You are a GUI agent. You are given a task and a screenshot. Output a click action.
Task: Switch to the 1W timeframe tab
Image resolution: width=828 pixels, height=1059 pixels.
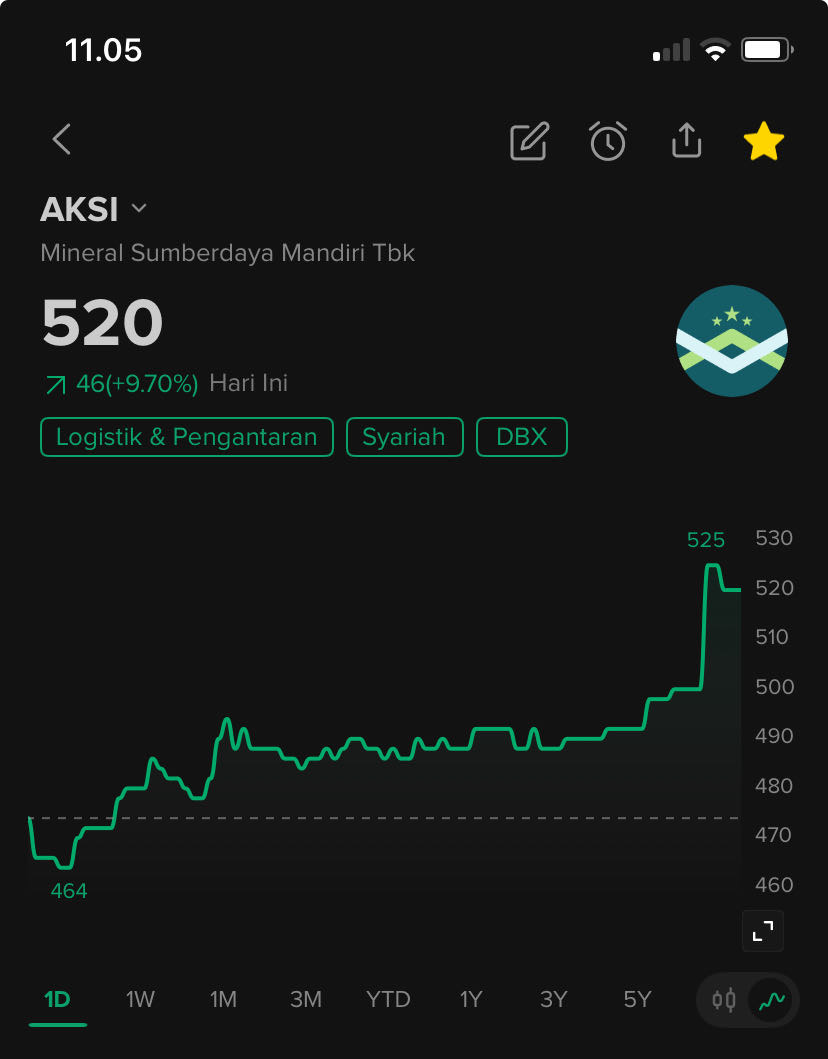point(140,999)
